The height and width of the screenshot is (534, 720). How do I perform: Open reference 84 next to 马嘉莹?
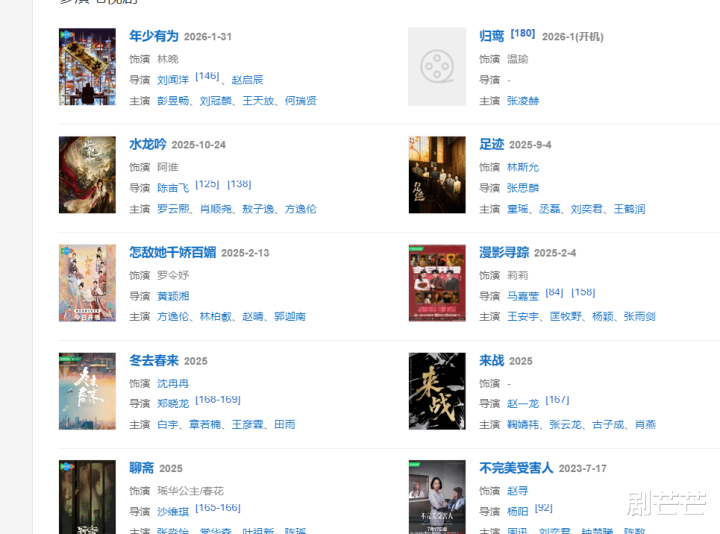(x=554, y=292)
